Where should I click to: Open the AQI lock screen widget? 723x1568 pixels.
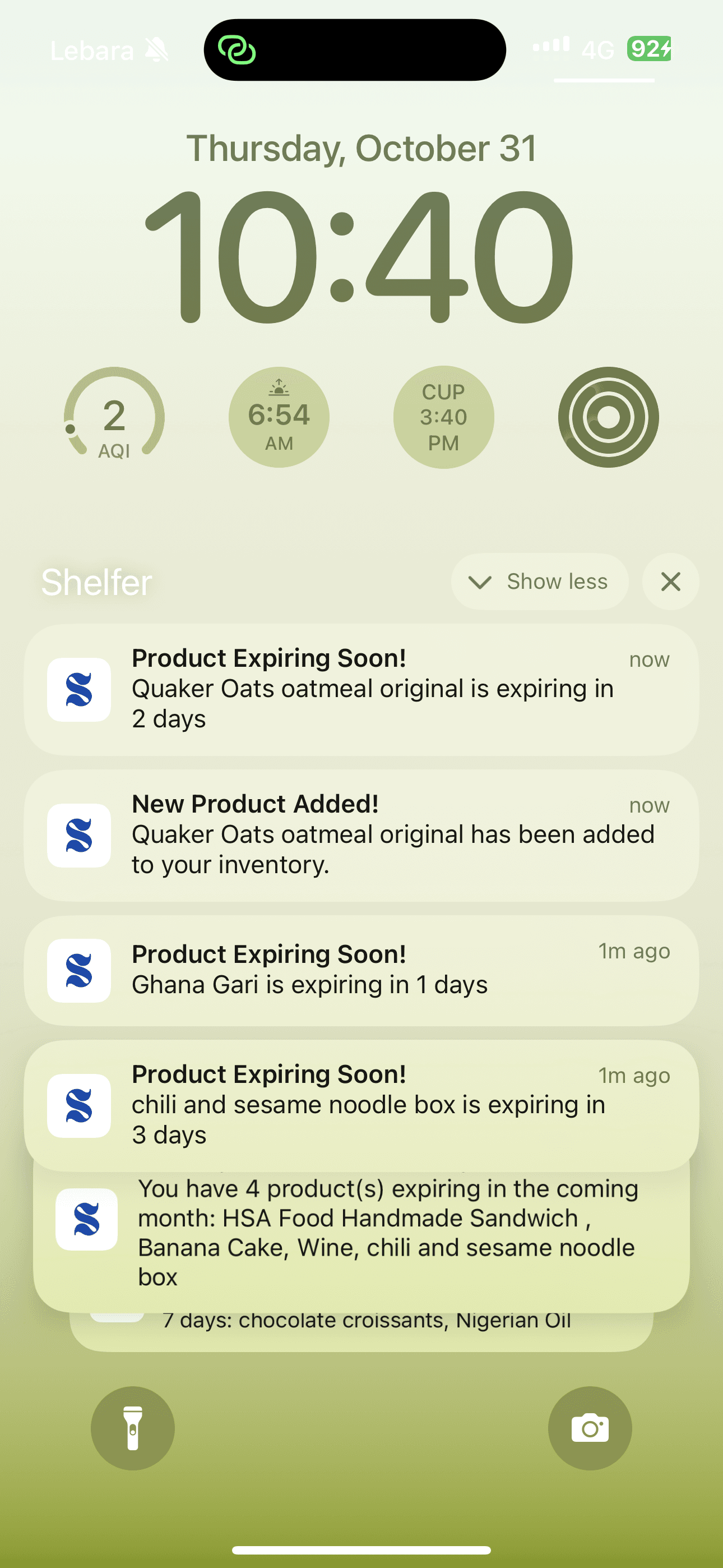click(114, 417)
